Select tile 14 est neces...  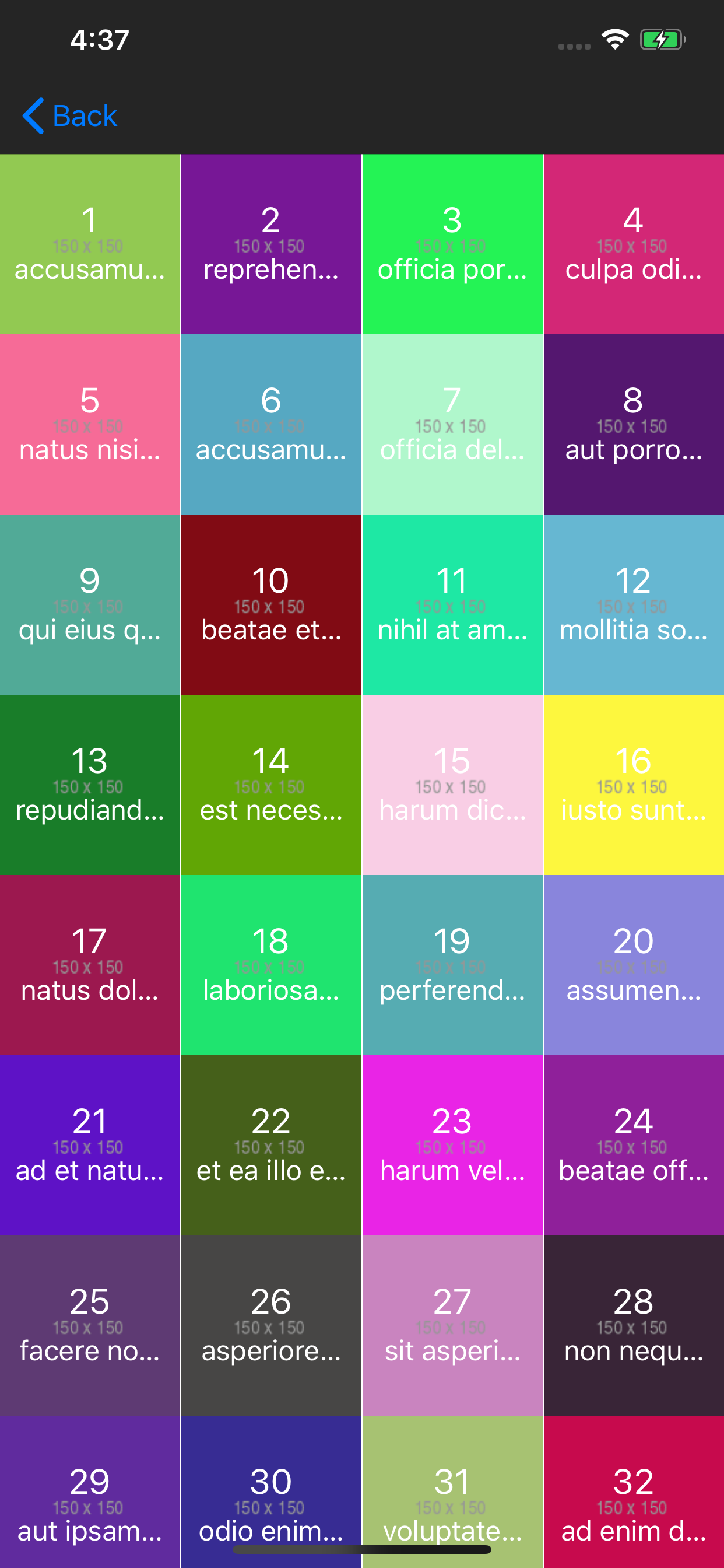pos(271,785)
